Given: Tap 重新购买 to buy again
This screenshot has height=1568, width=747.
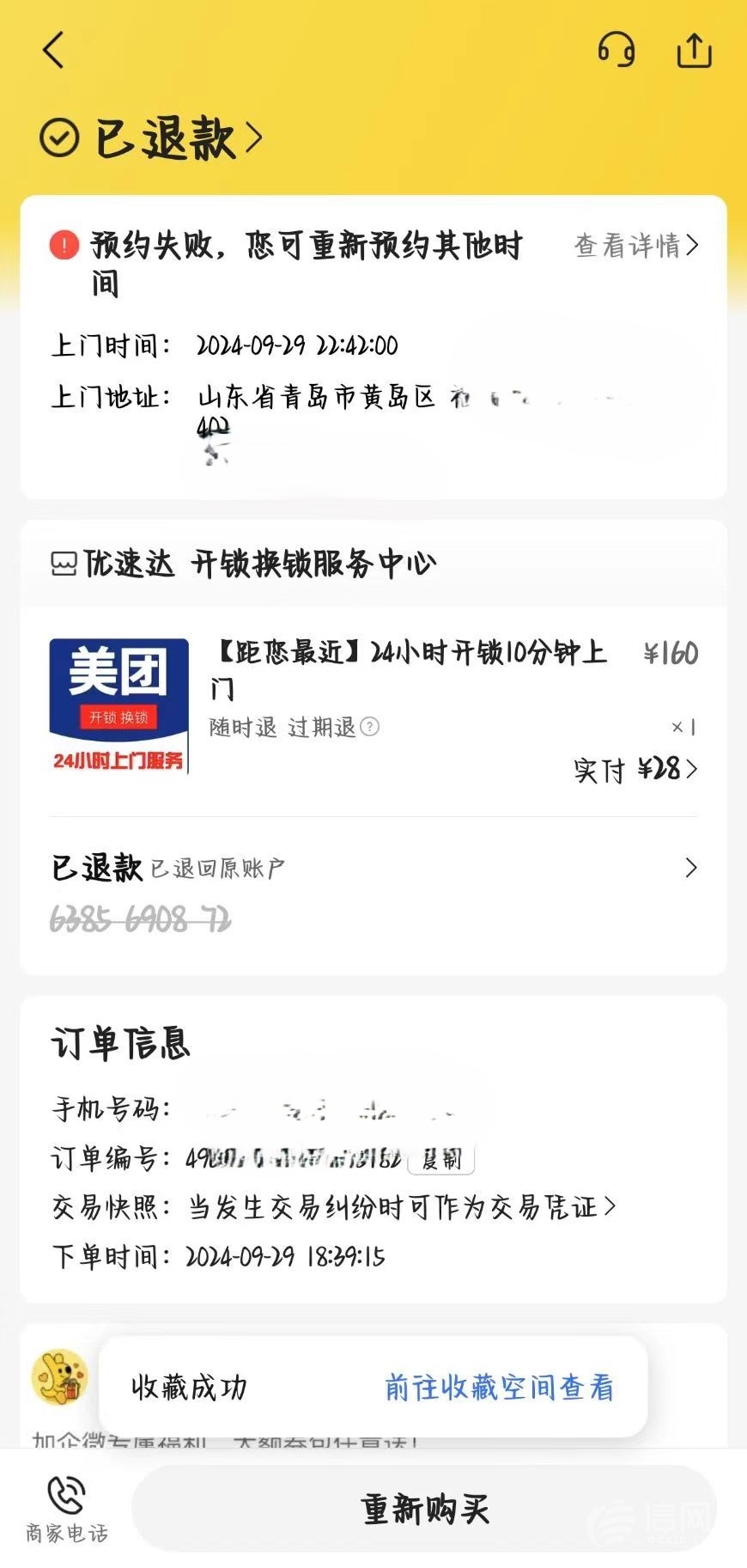Looking at the screenshot, I should pos(424,1510).
